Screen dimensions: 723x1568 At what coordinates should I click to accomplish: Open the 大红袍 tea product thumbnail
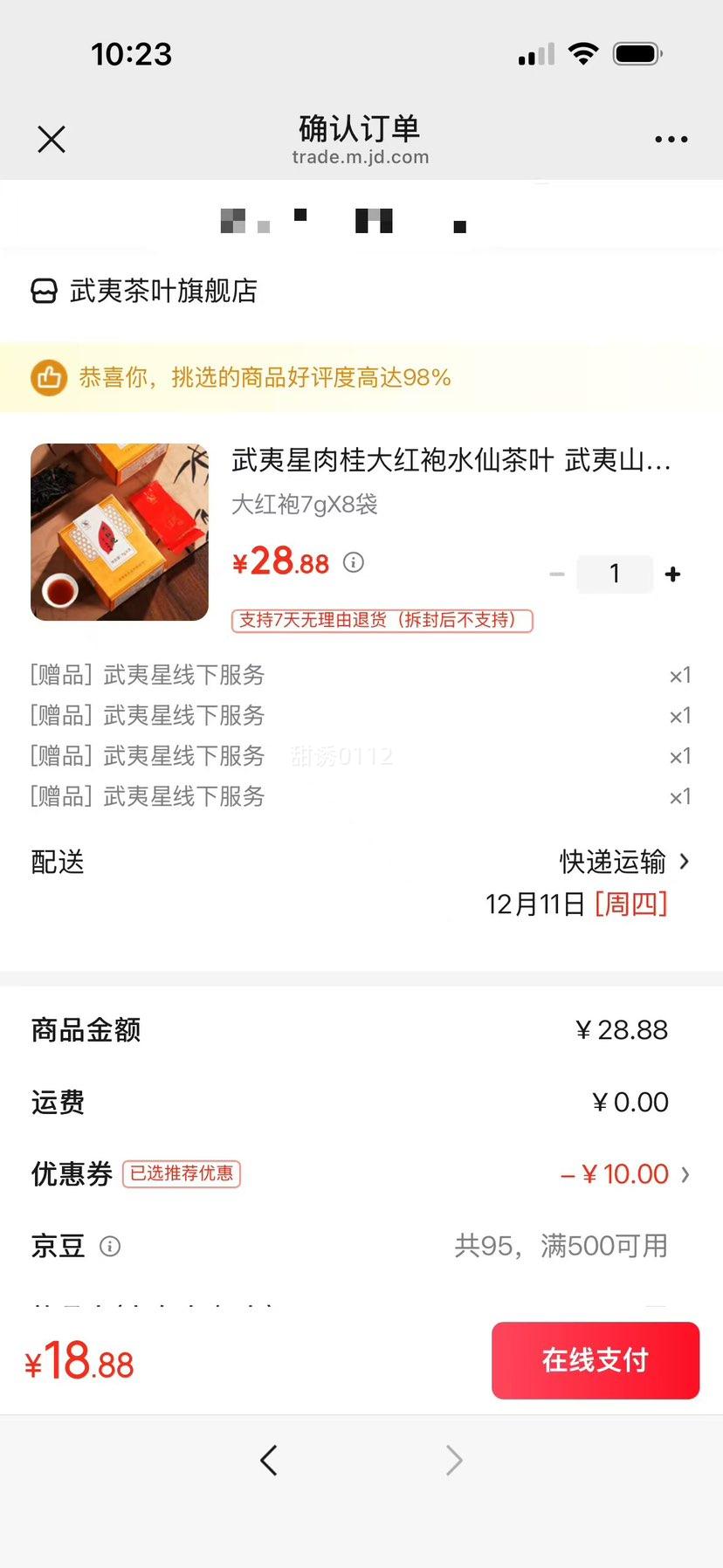[x=120, y=533]
